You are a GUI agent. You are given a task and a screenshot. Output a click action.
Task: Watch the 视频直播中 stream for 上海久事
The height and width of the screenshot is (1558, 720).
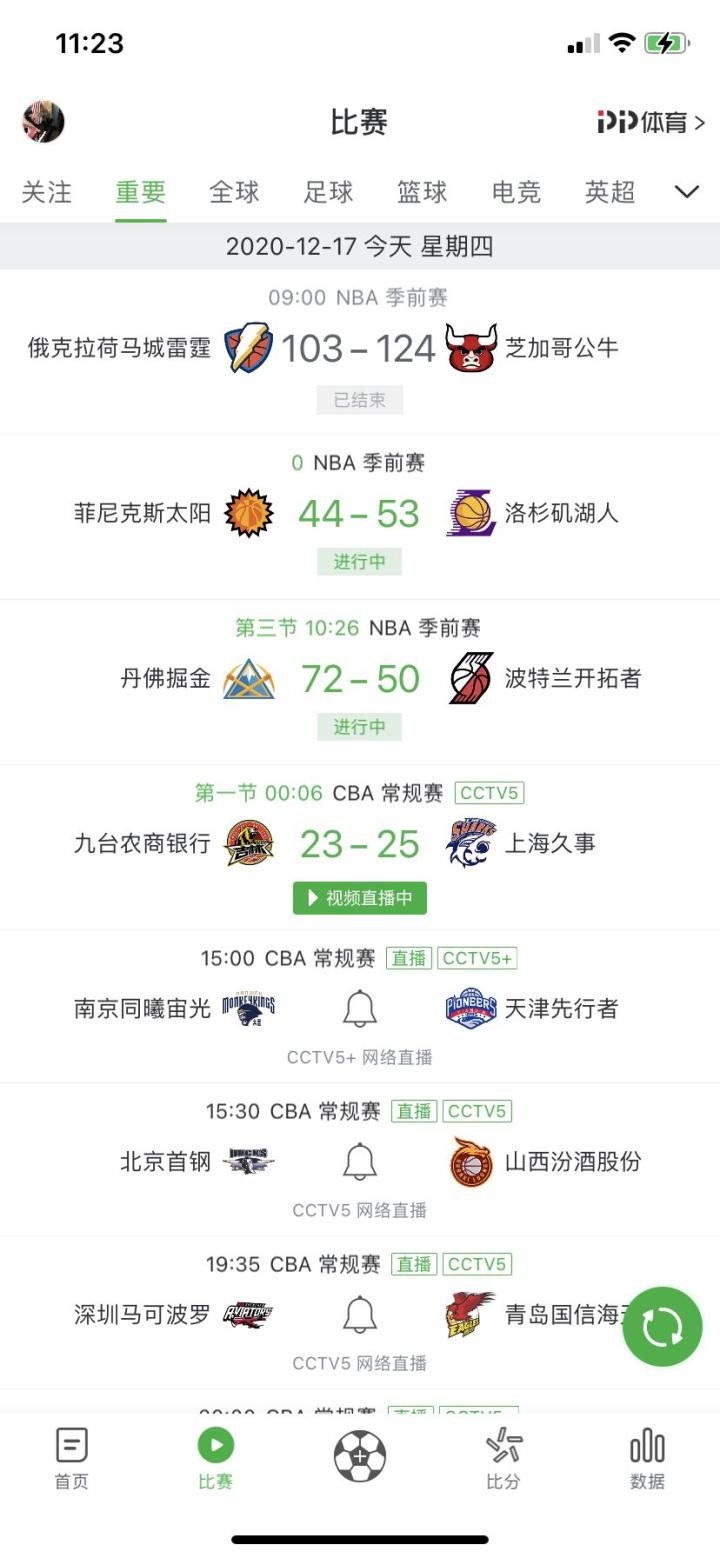tap(360, 898)
